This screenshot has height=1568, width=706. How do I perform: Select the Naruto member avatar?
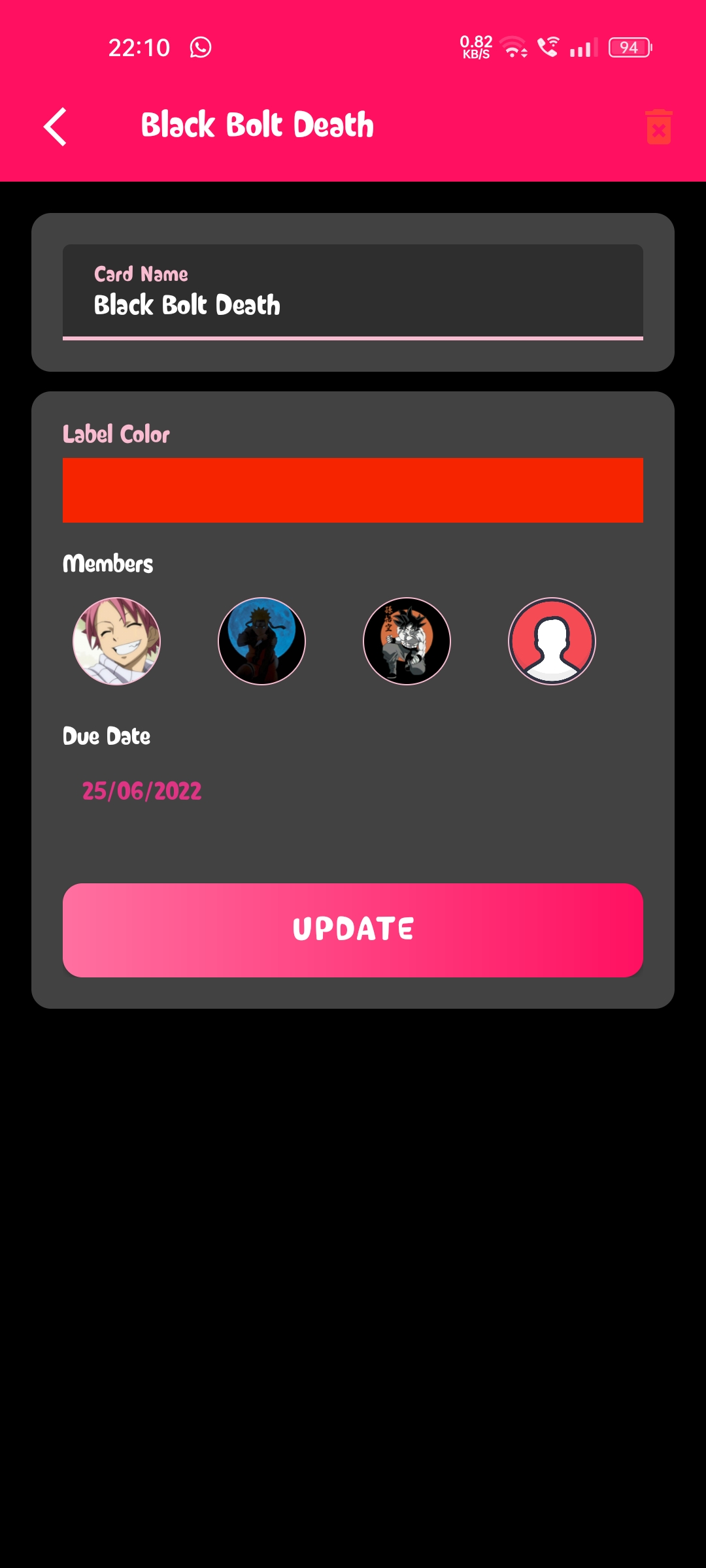point(261,642)
